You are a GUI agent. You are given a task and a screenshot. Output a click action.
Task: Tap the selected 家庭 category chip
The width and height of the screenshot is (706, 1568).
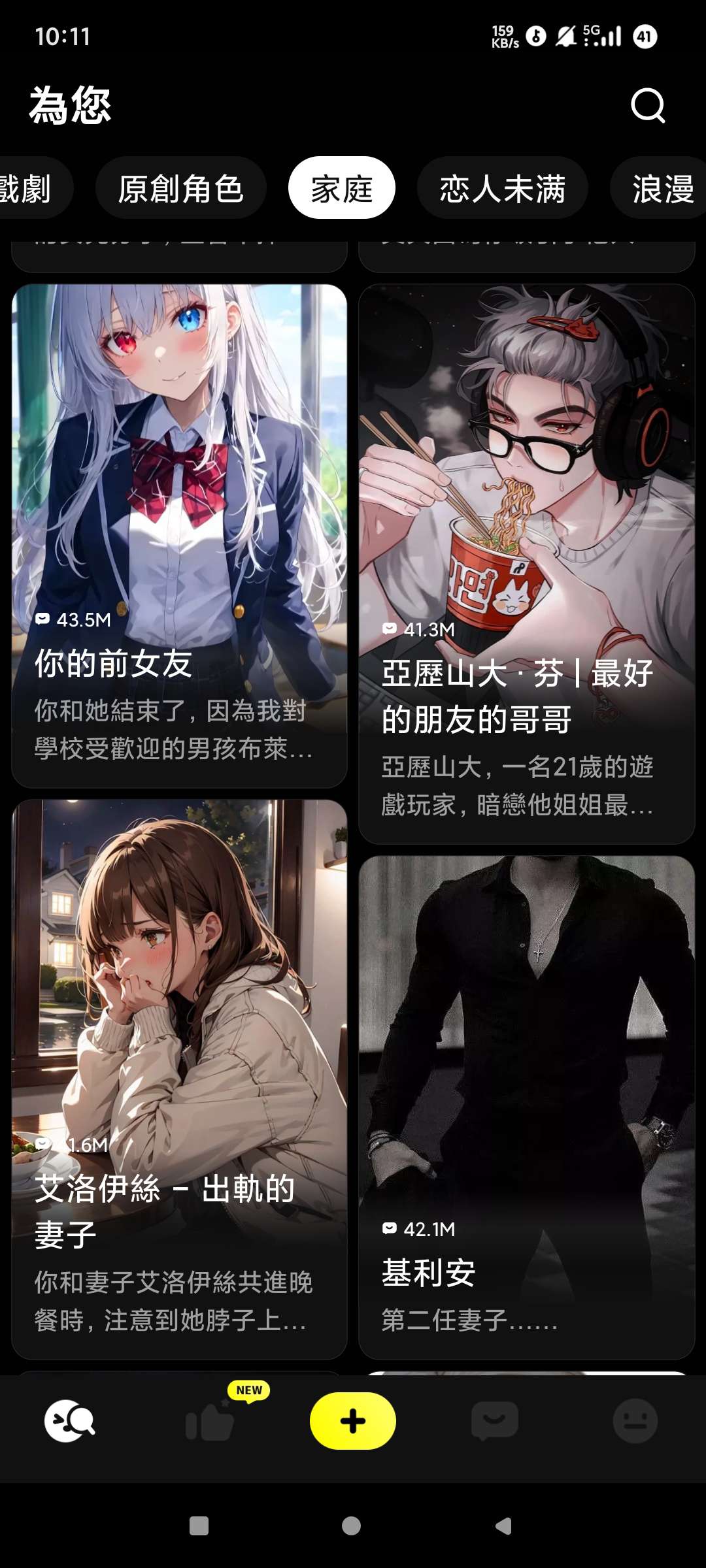(x=341, y=189)
